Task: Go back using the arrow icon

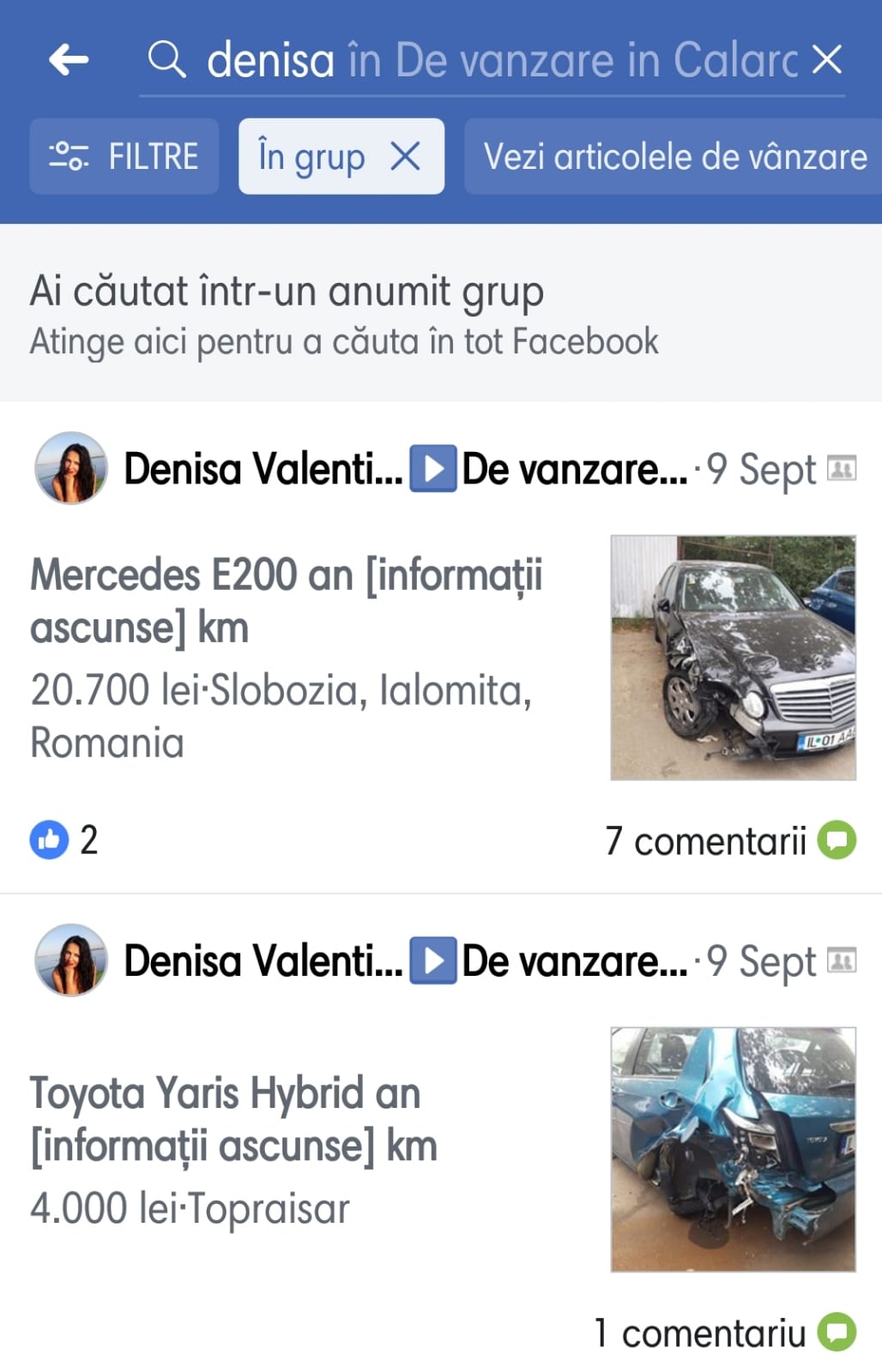Action: [69, 60]
